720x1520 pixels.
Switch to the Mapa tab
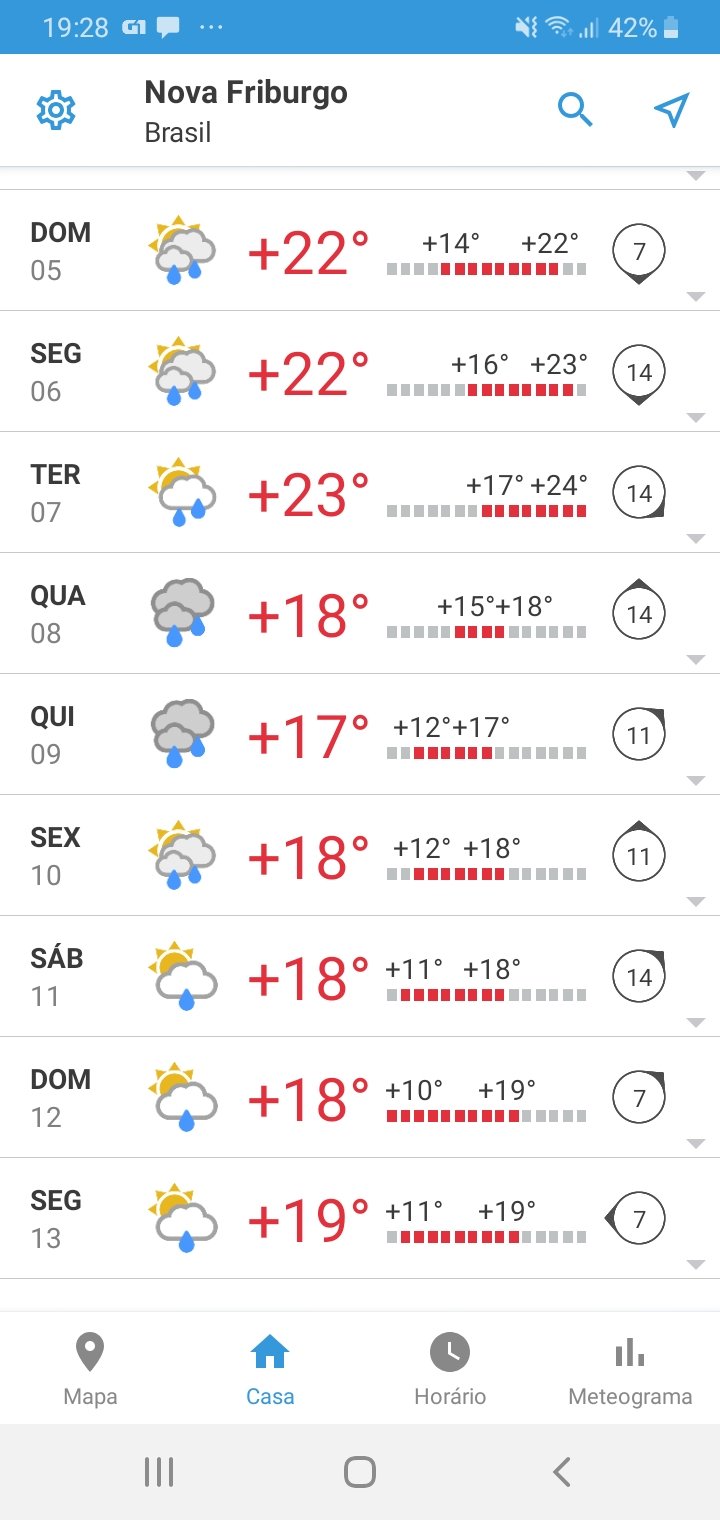[90, 1369]
